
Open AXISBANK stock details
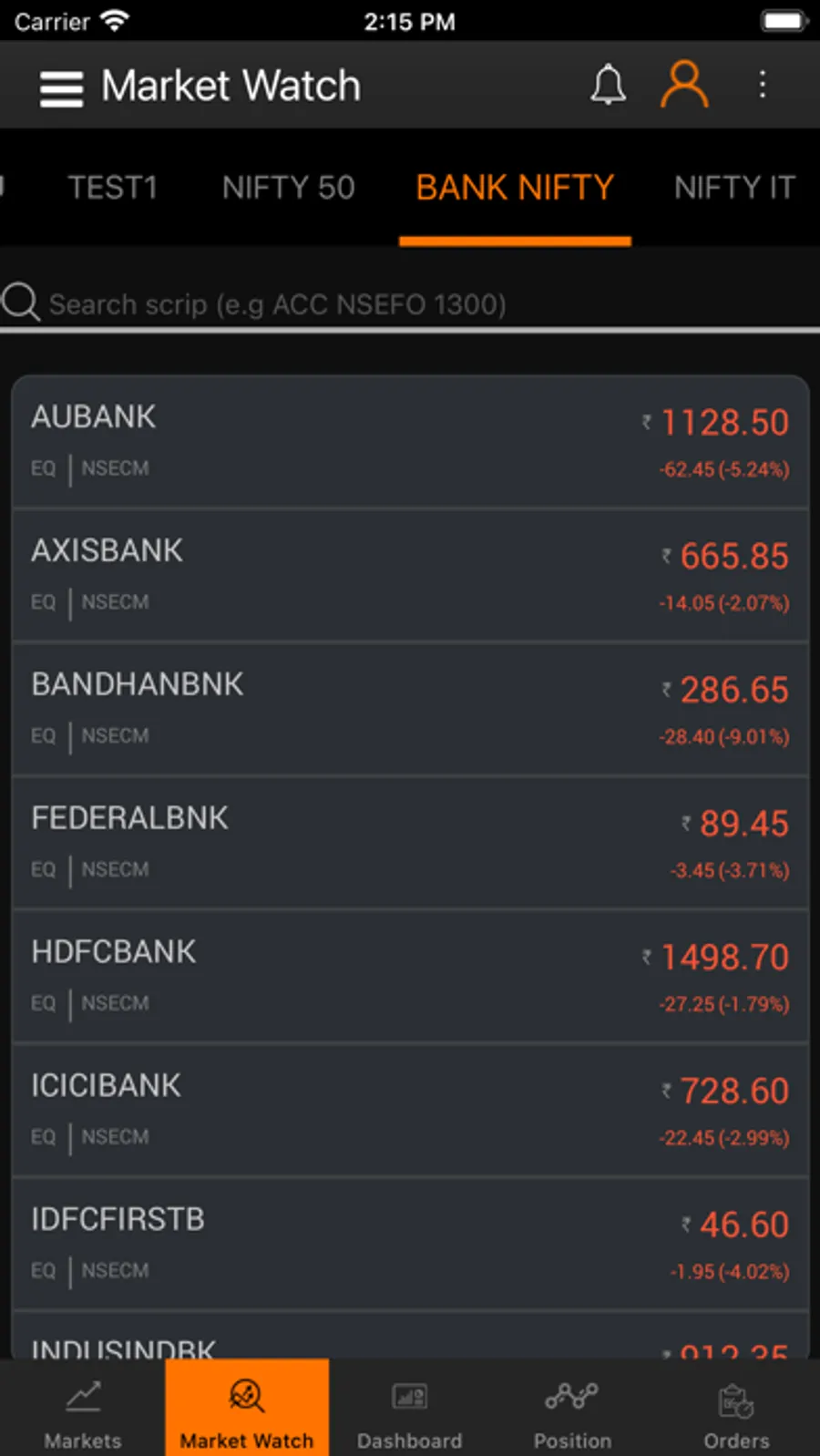coord(410,576)
